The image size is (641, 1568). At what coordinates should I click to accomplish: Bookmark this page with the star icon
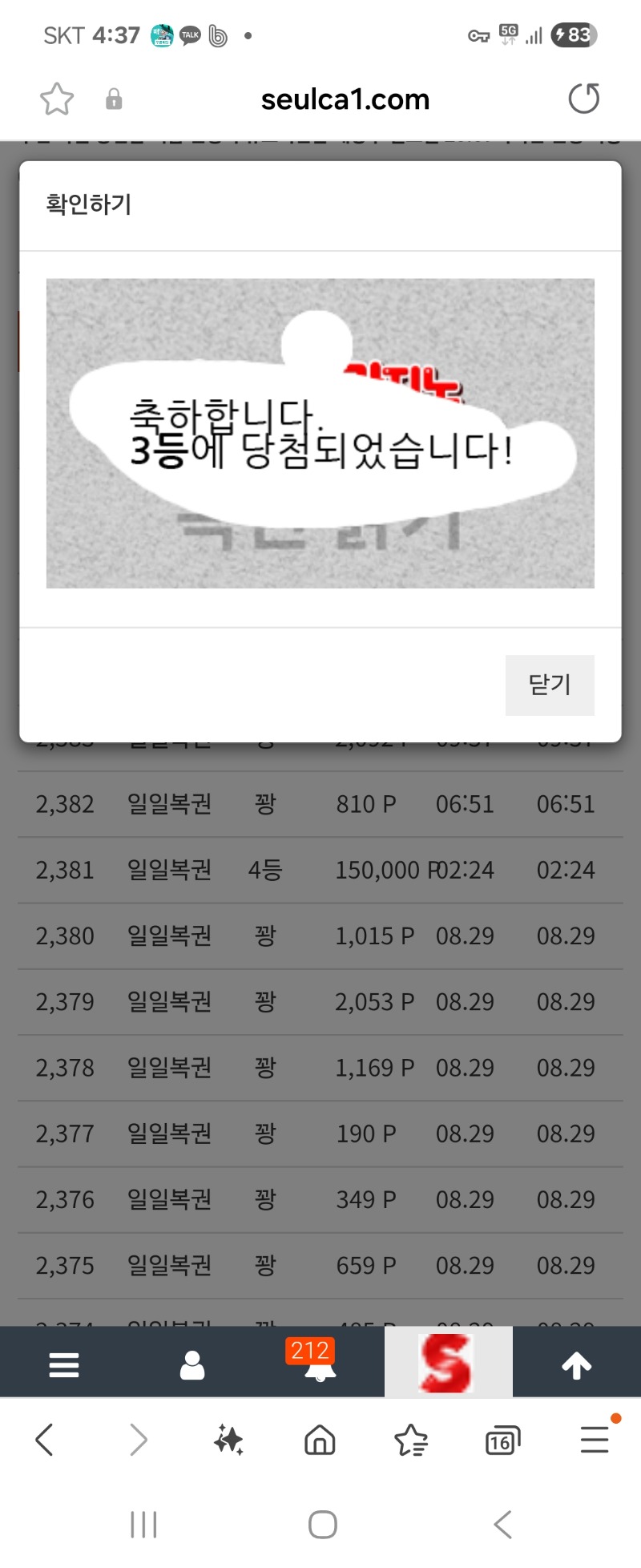pos(57,99)
